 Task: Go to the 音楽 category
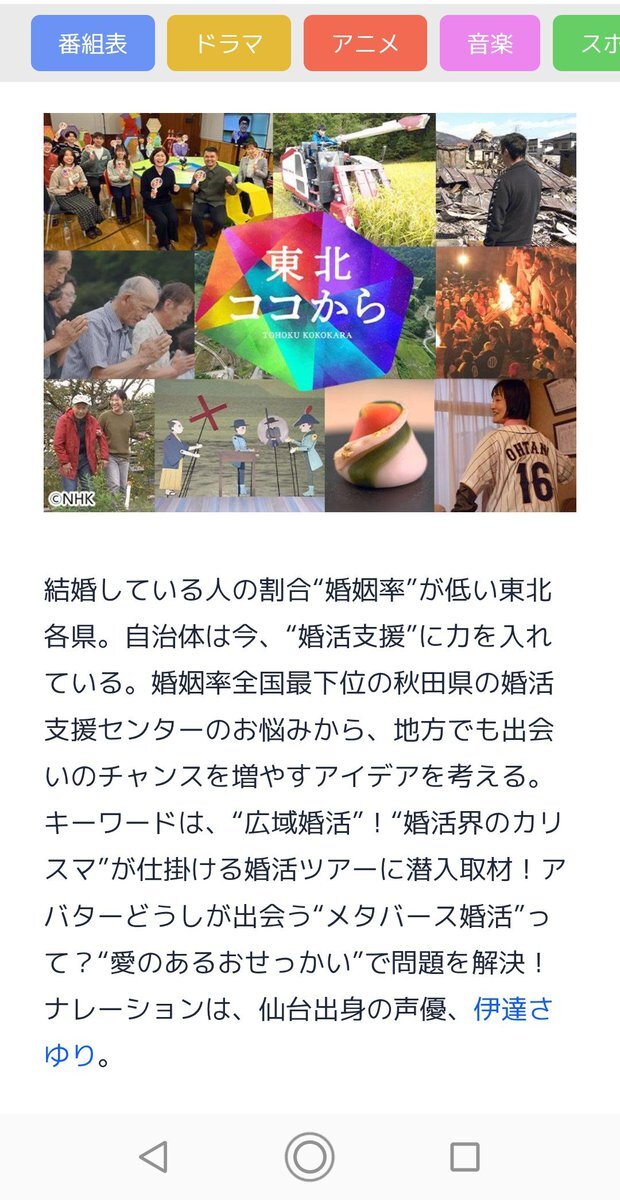490,43
